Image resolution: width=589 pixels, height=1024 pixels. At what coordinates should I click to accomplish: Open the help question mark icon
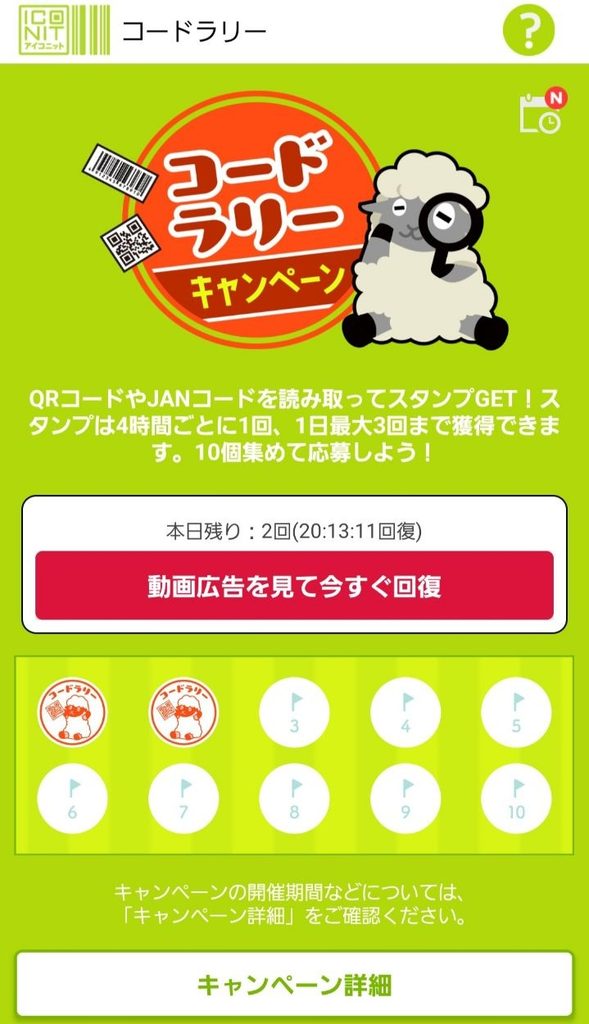pyautogui.click(x=528, y=30)
